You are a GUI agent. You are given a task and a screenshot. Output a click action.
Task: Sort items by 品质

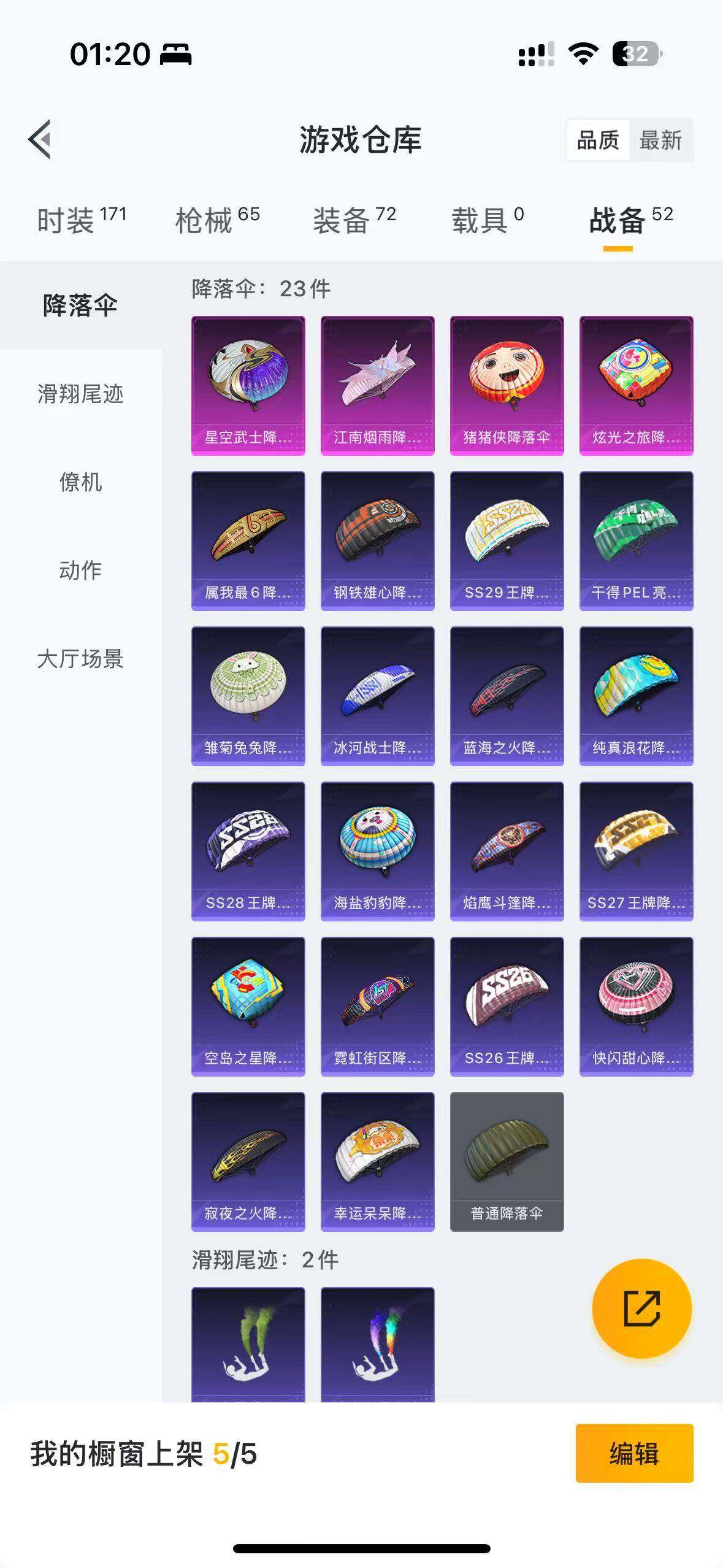click(598, 140)
